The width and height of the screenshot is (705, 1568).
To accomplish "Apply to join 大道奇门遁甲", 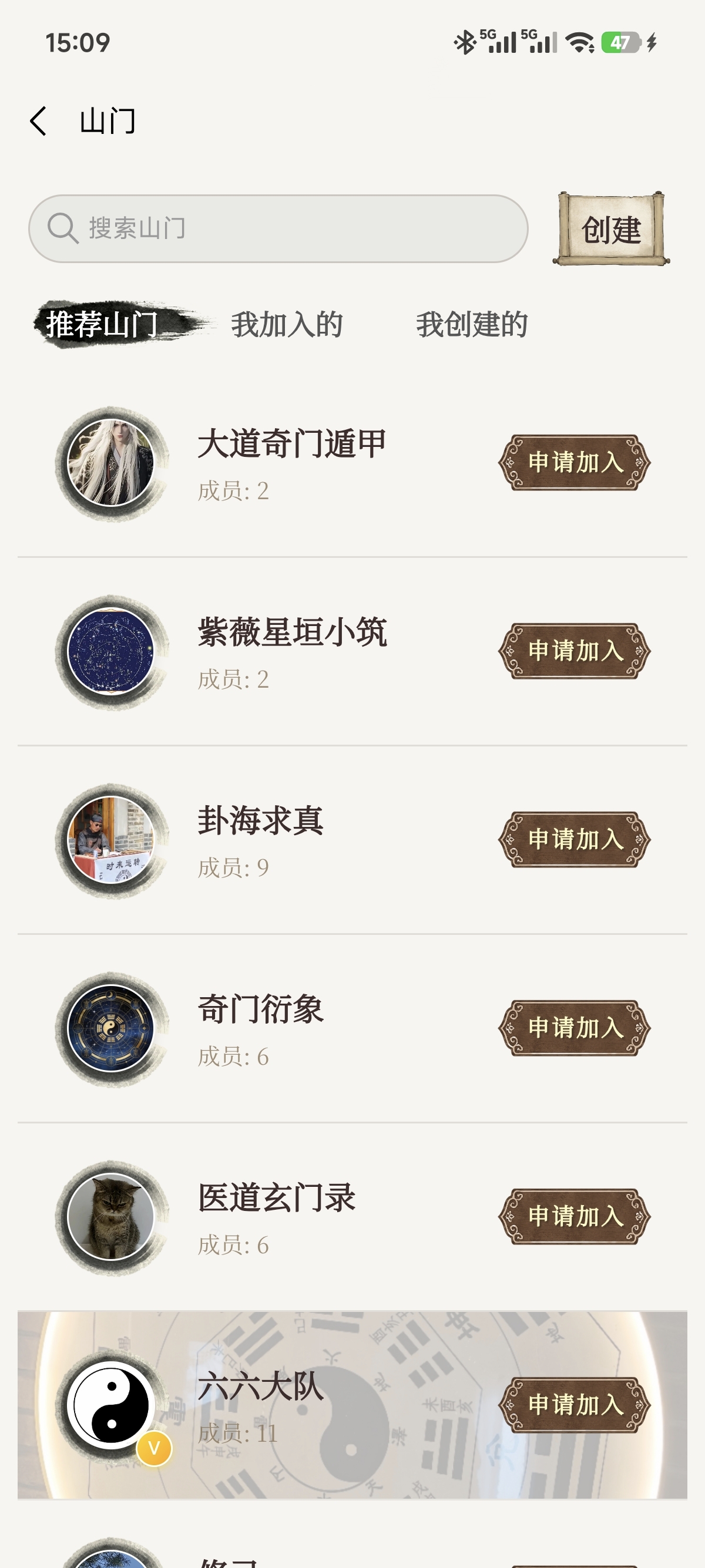I will pos(575,462).
